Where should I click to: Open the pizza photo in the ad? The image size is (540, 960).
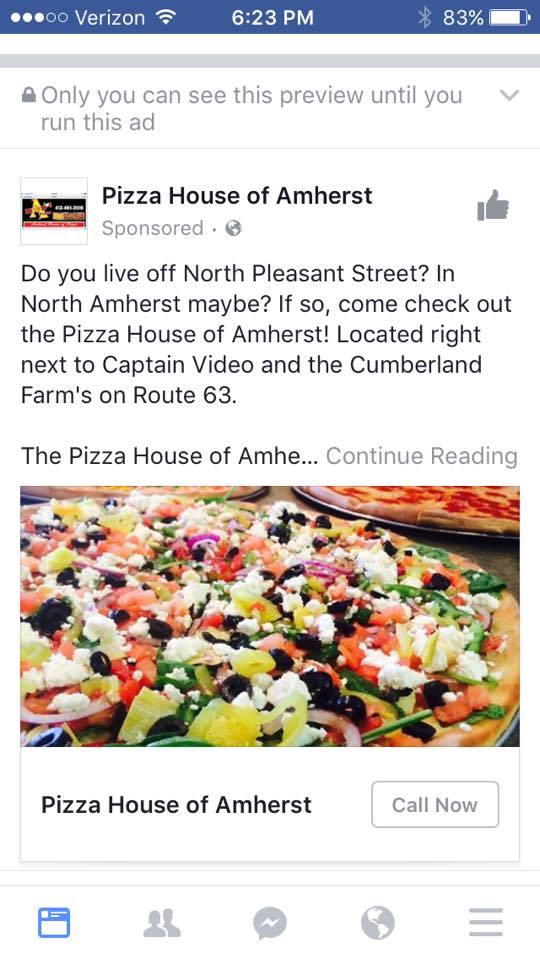coord(270,616)
